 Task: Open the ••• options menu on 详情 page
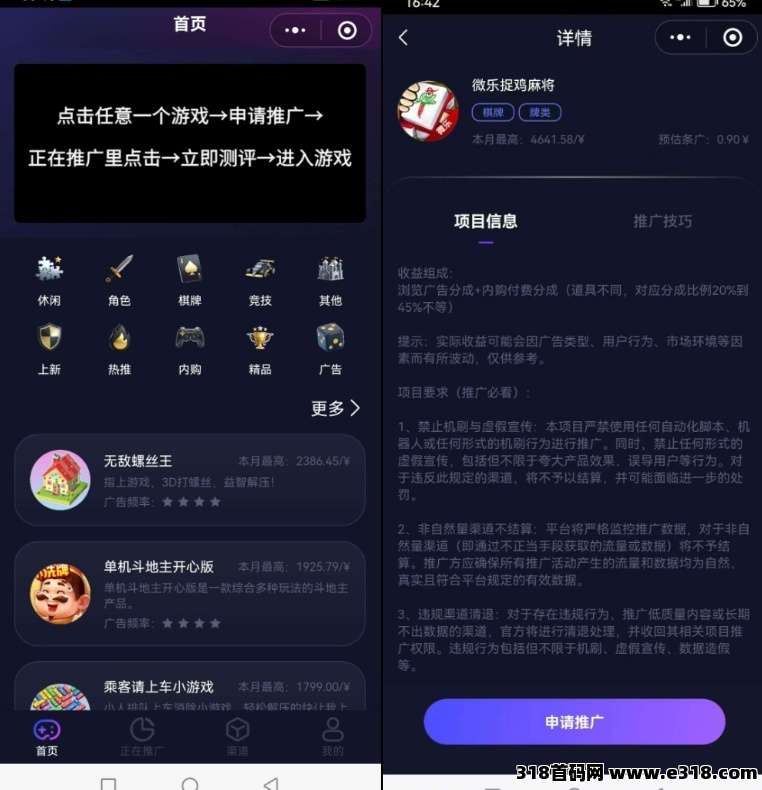(680, 37)
